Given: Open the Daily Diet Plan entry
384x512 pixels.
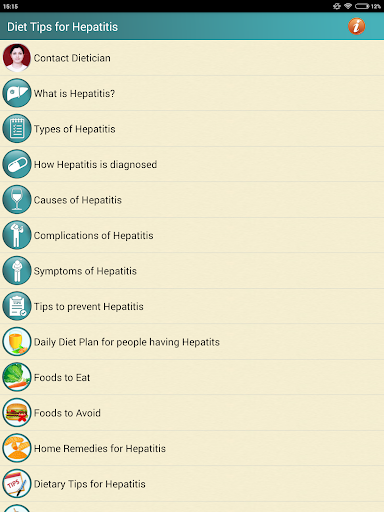Looking at the screenshot, I should point(192,342).
